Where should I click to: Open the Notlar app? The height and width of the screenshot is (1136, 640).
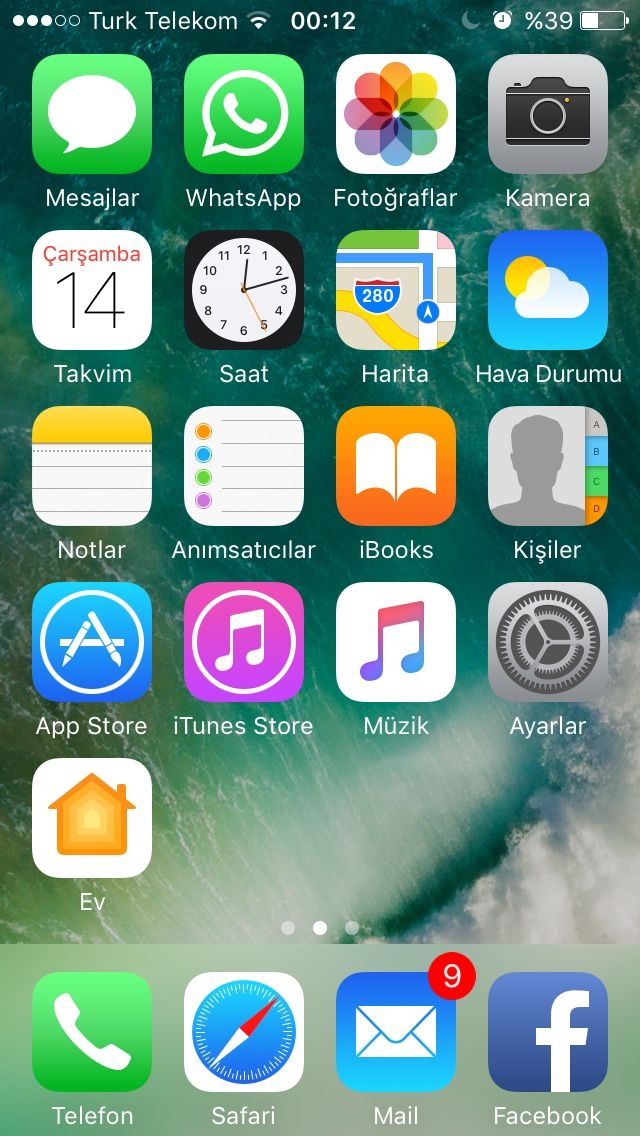point(92,466)
